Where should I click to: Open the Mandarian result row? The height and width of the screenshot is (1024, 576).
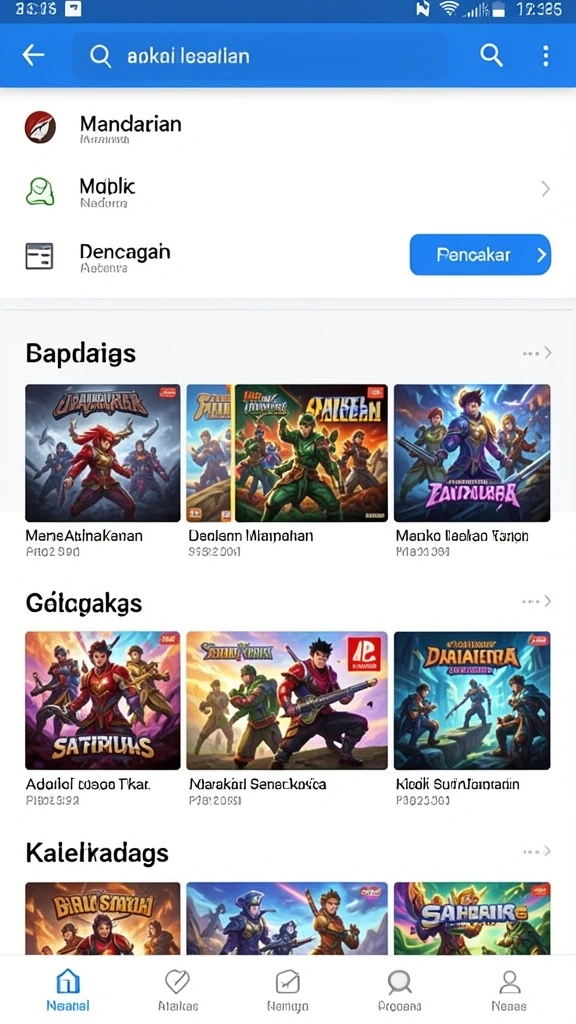coord(288,127)
